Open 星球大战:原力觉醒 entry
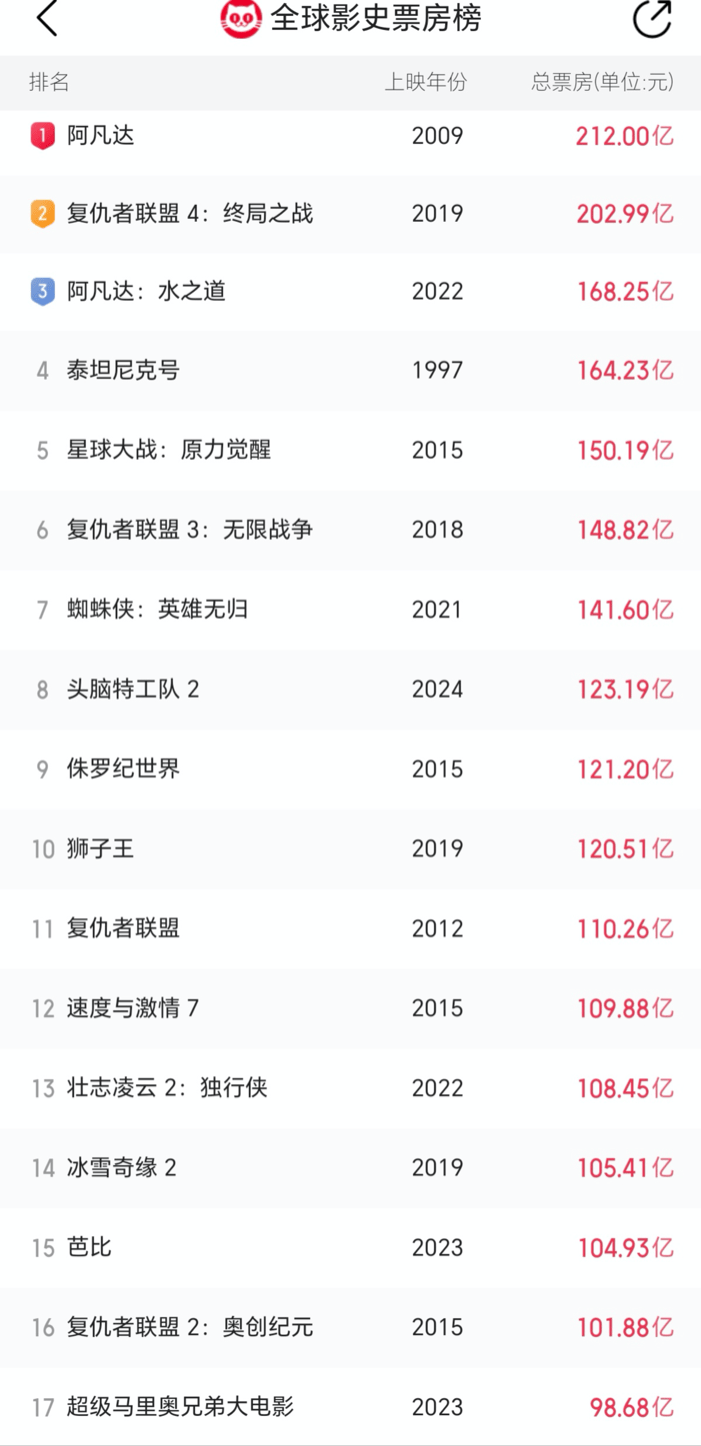 pos(350,450)
